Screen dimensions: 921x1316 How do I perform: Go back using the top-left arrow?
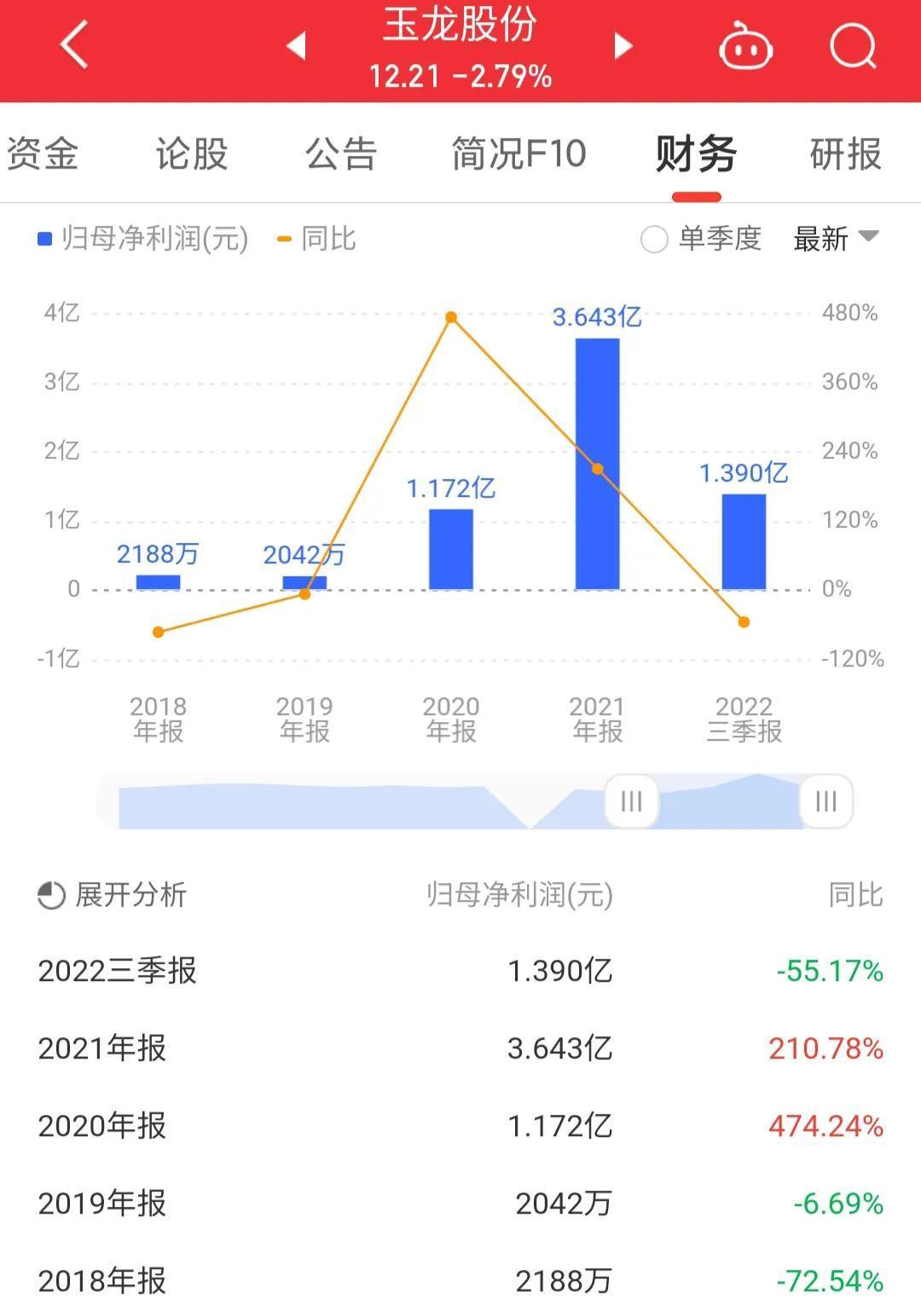(74, 44)
